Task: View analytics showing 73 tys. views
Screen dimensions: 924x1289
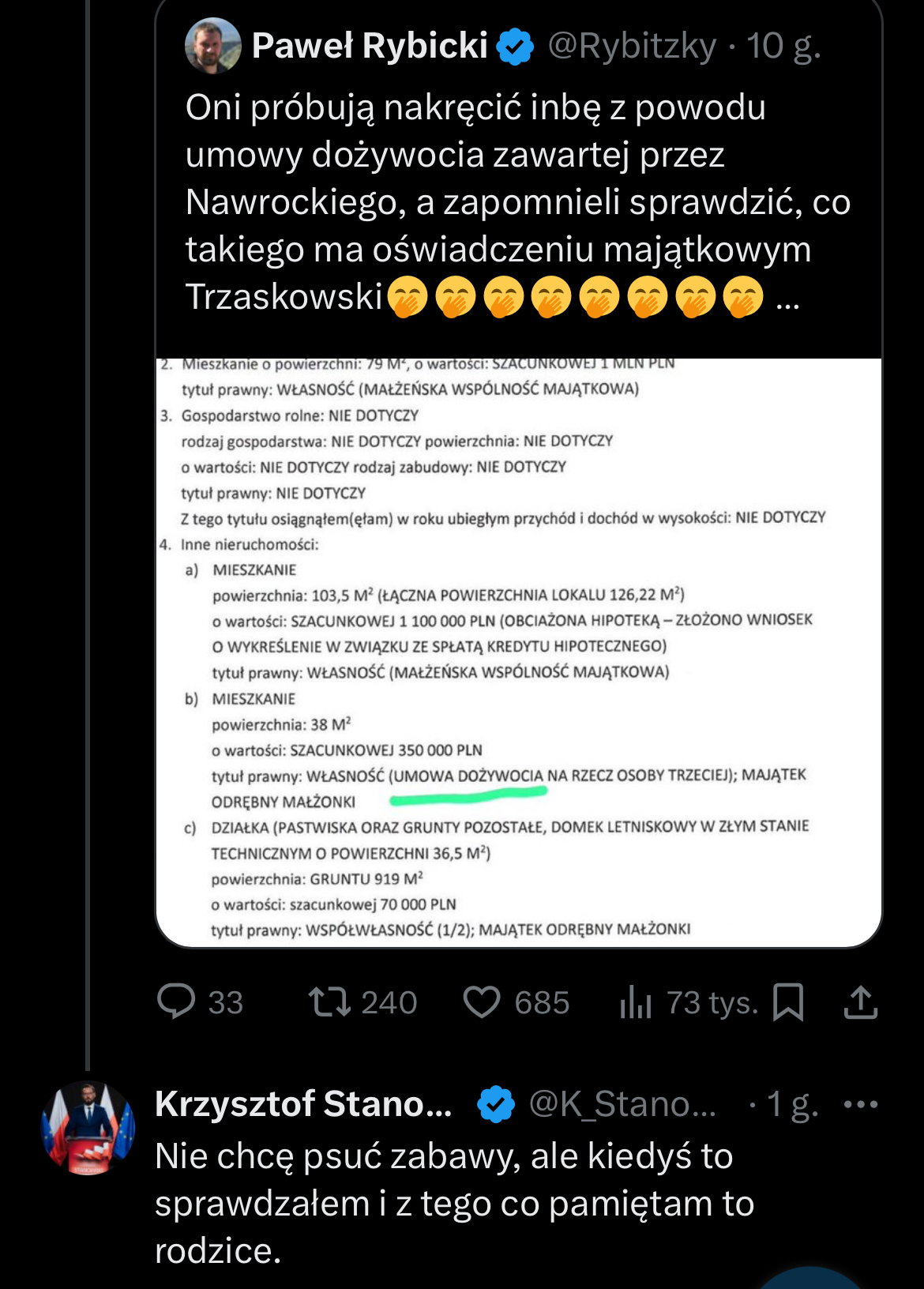Action: coord(688,1002)
